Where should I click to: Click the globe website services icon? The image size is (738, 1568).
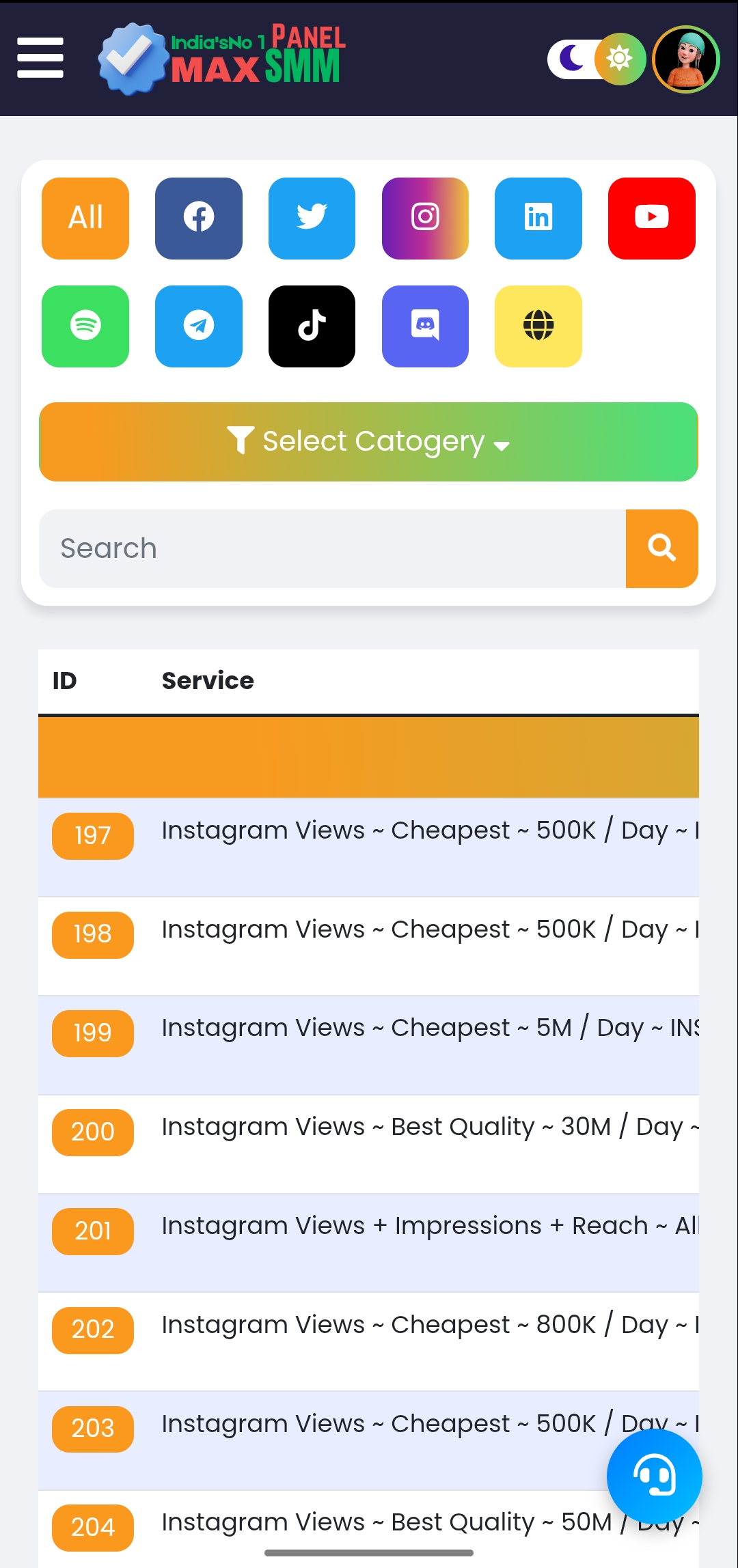coord(538,326)
